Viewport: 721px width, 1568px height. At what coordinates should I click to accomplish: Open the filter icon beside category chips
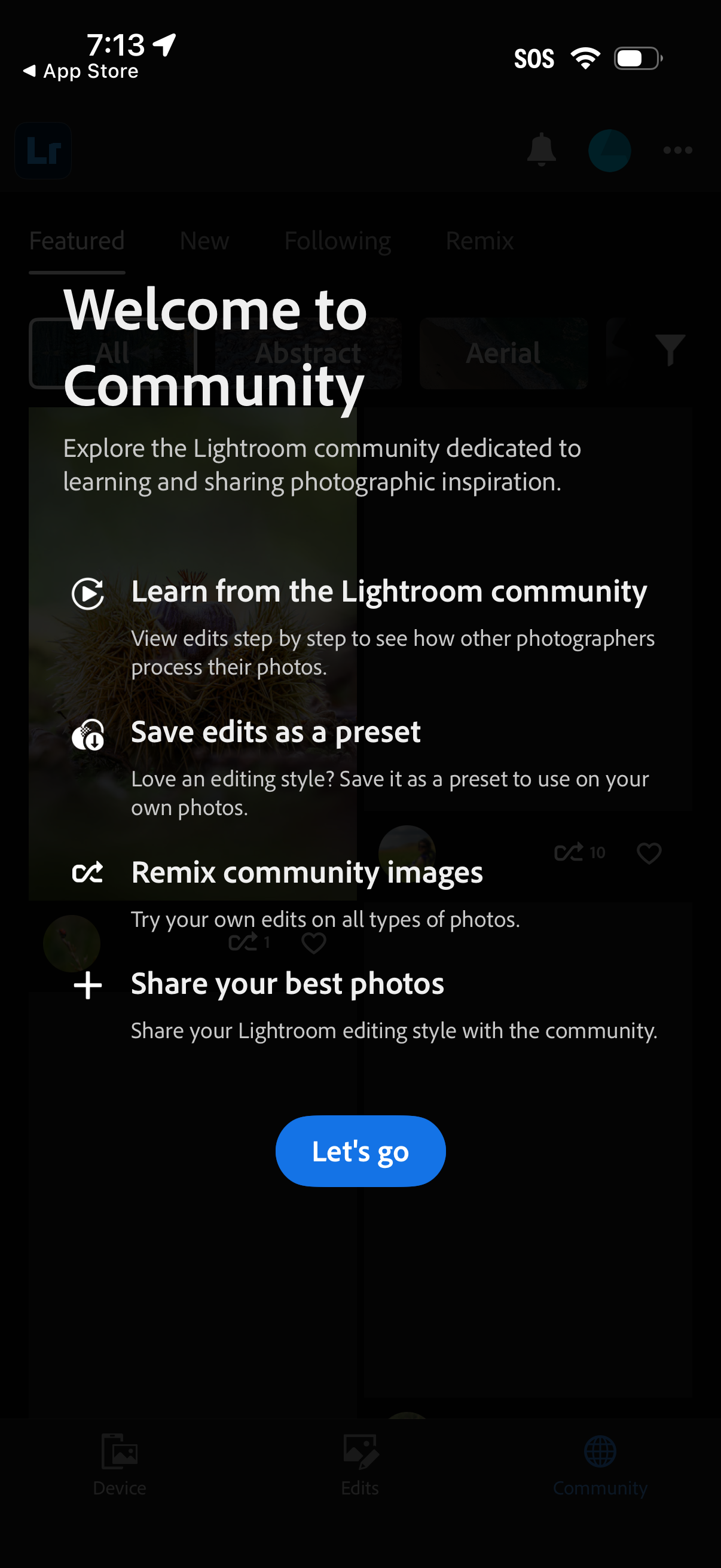click(x=673, y=350)
